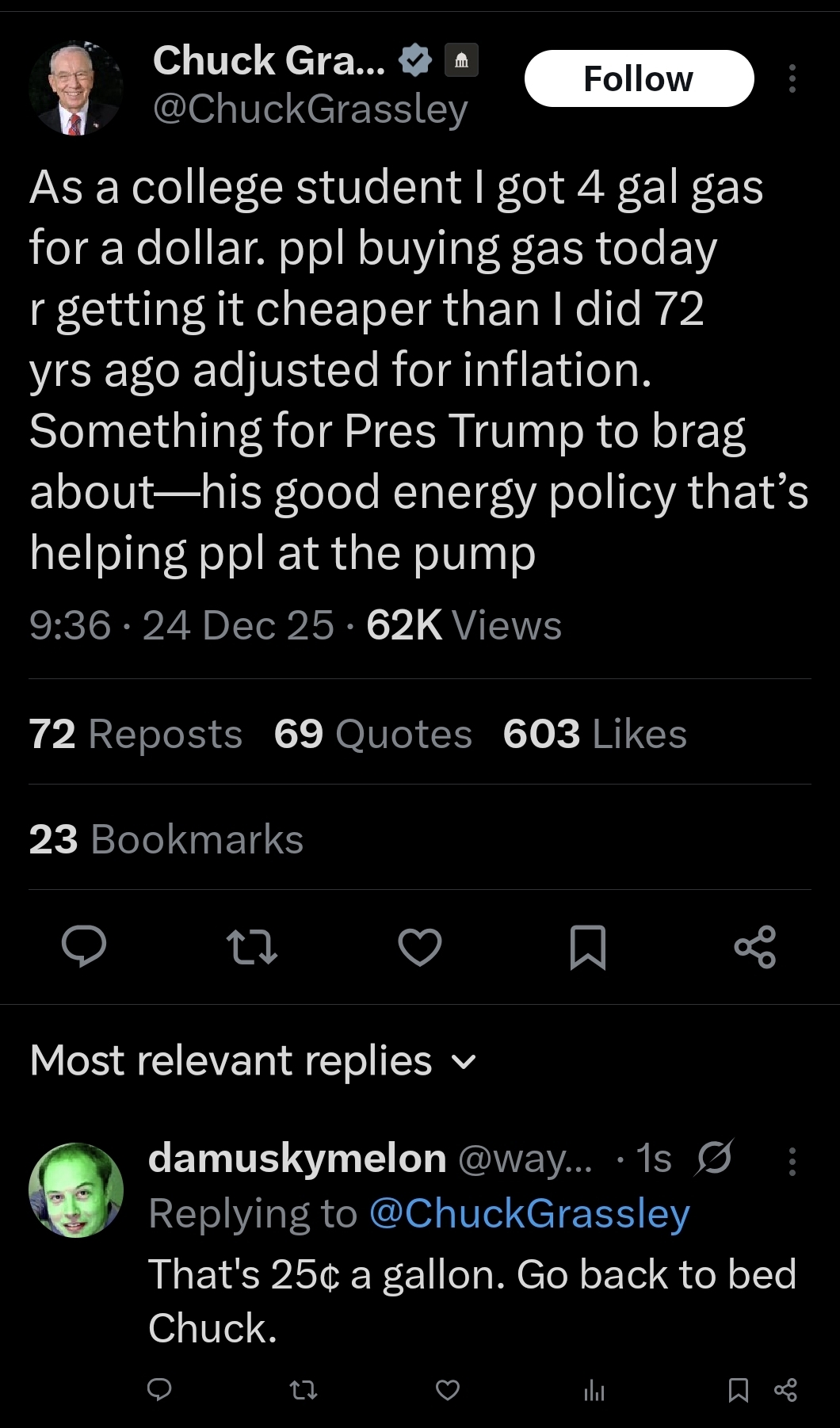
Task: Open overflow menu on damuskymelon's reply
Action: 792,1161
